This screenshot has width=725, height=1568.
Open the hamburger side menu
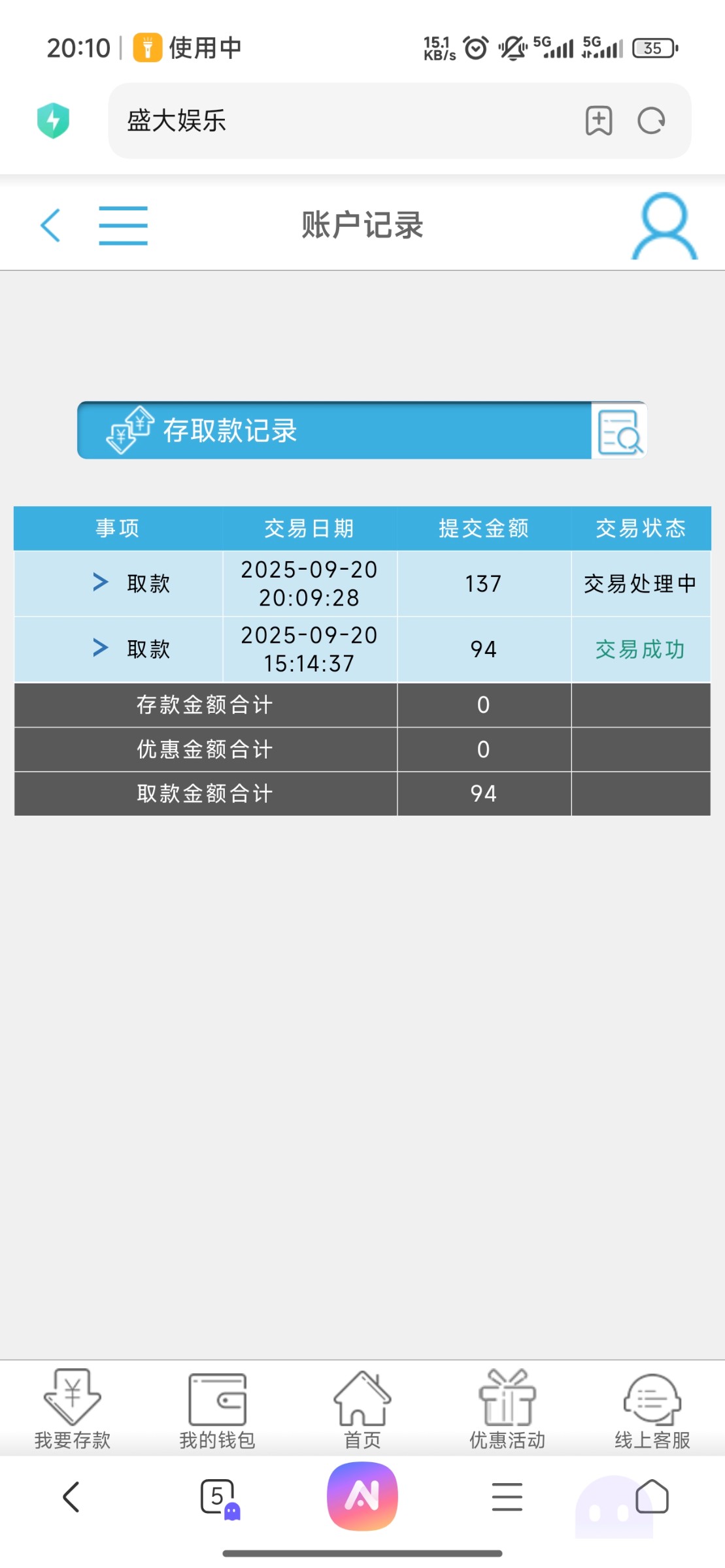pos(123,225)
